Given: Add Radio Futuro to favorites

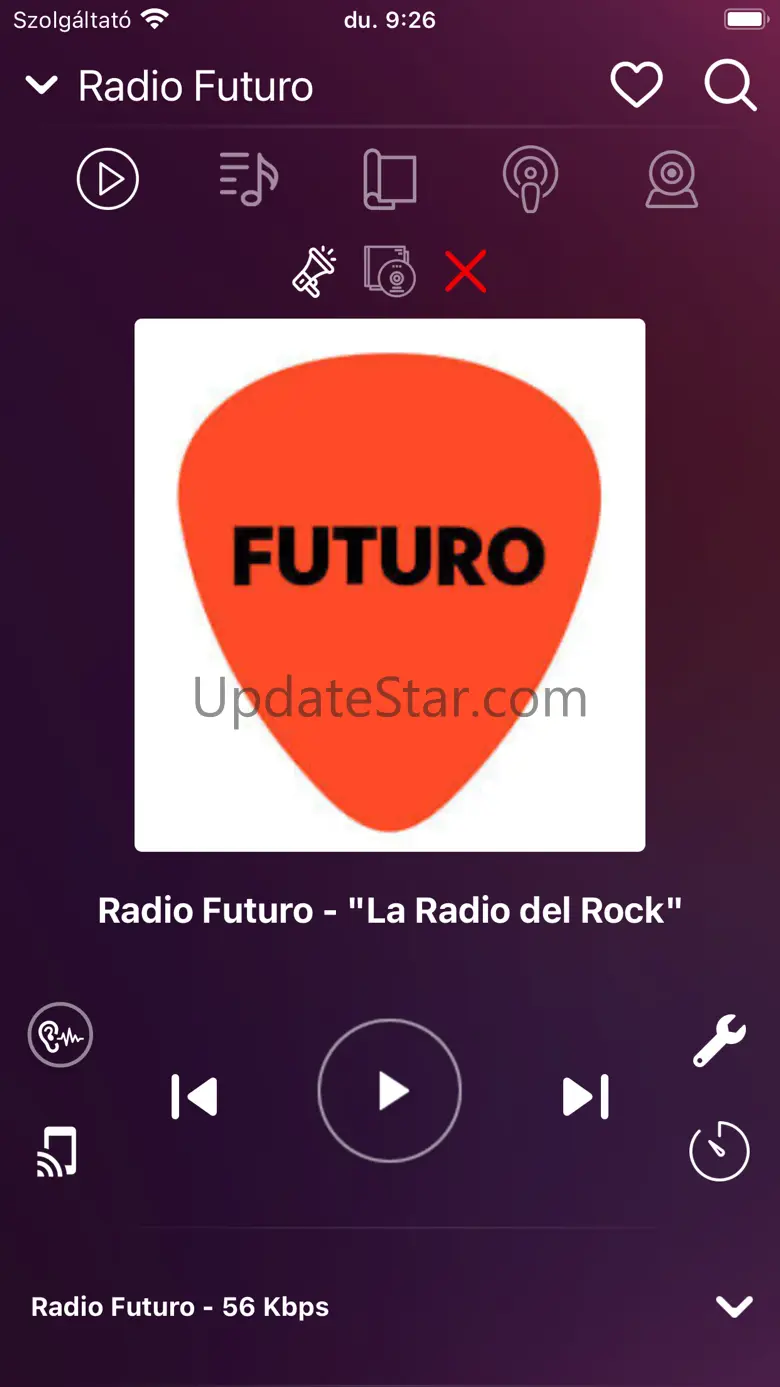Looking at the screenshot, I should [636, 86].
